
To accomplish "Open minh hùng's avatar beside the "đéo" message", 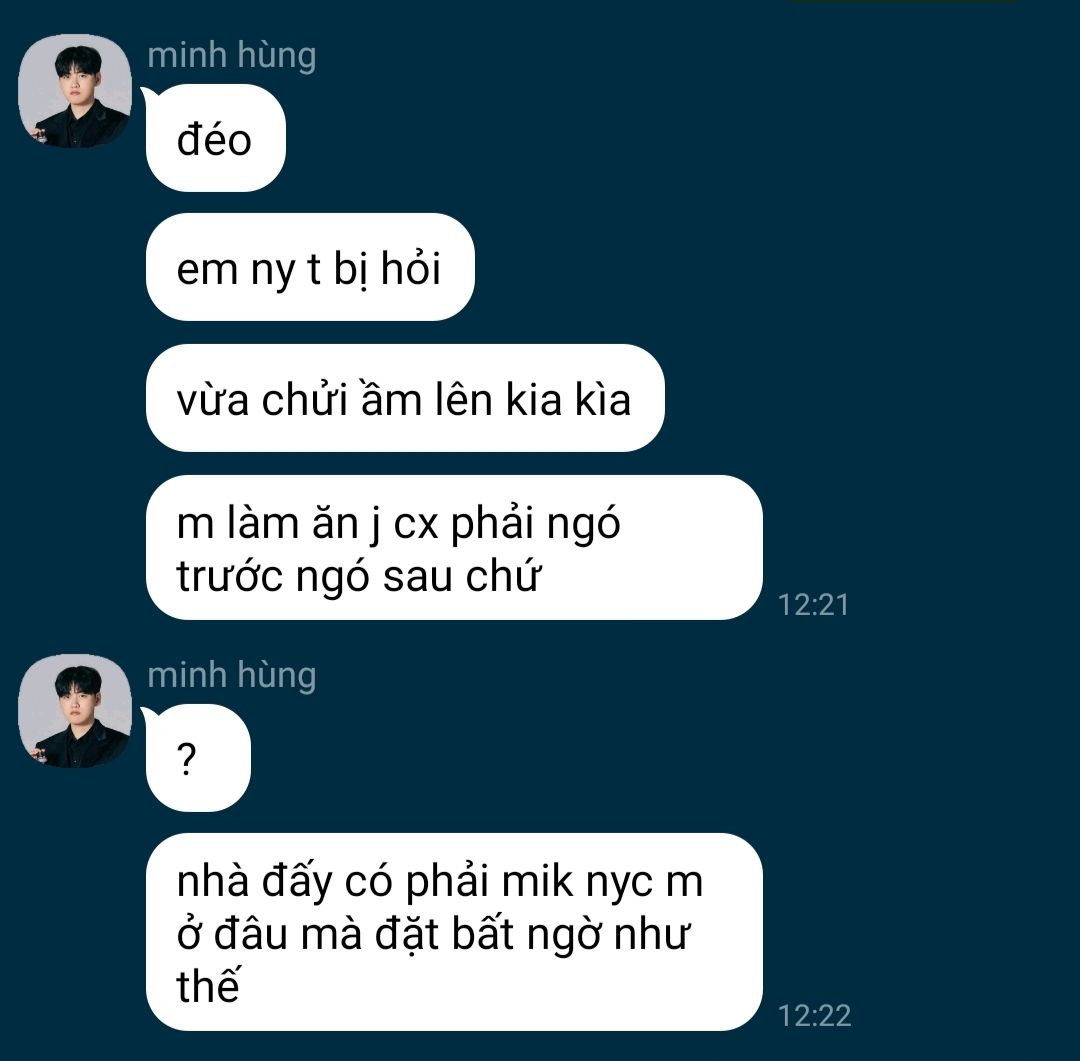I will click(74, 91).
